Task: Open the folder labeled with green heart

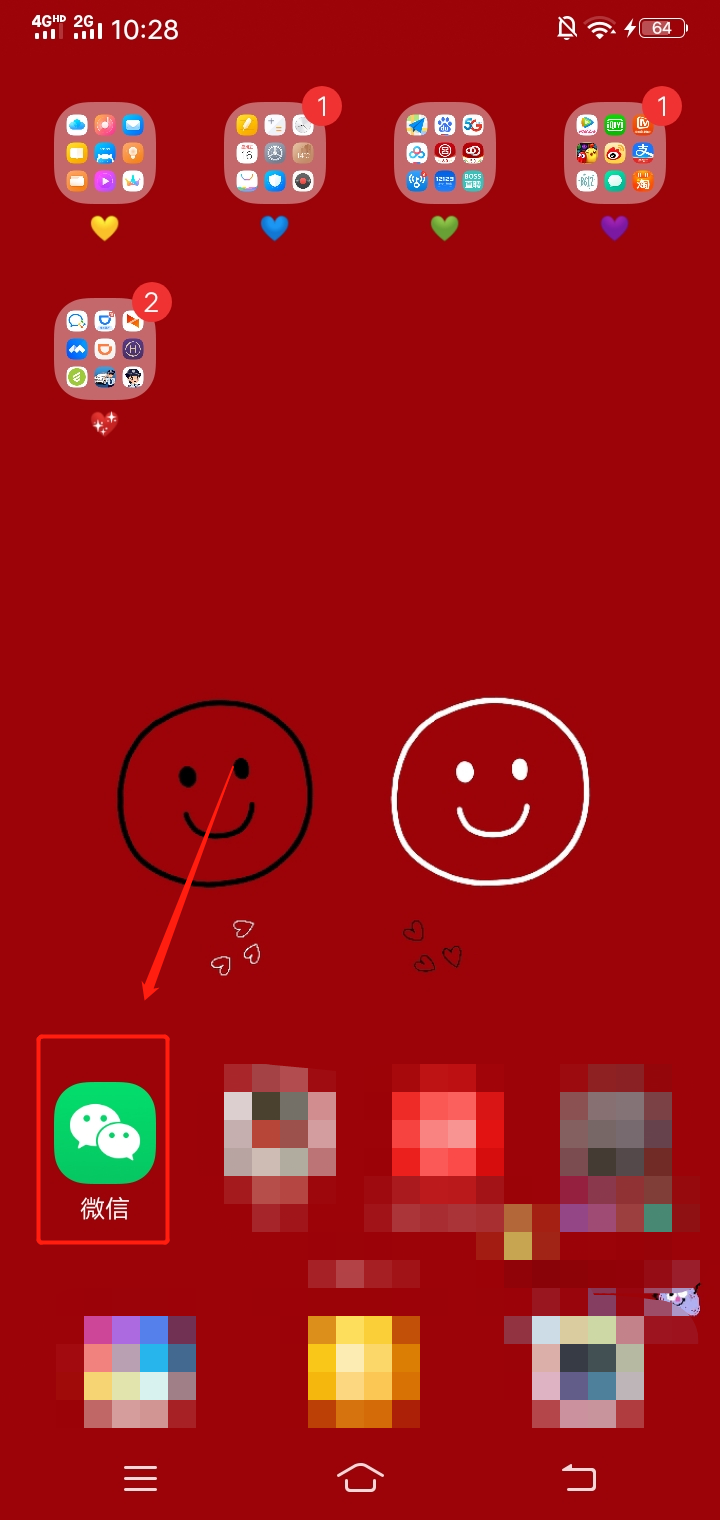Action: 445,153
